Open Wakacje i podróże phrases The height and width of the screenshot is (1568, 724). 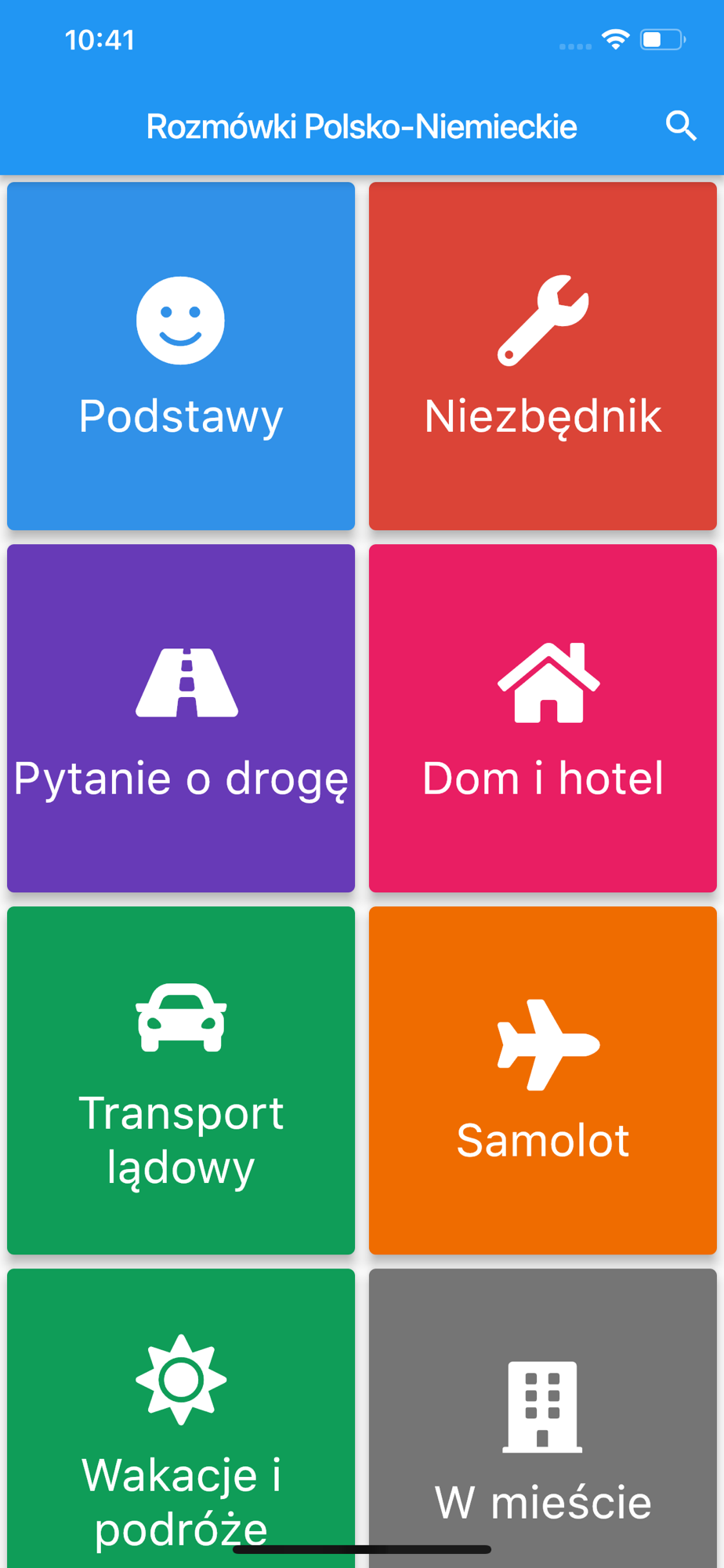tap(181, 1419)
